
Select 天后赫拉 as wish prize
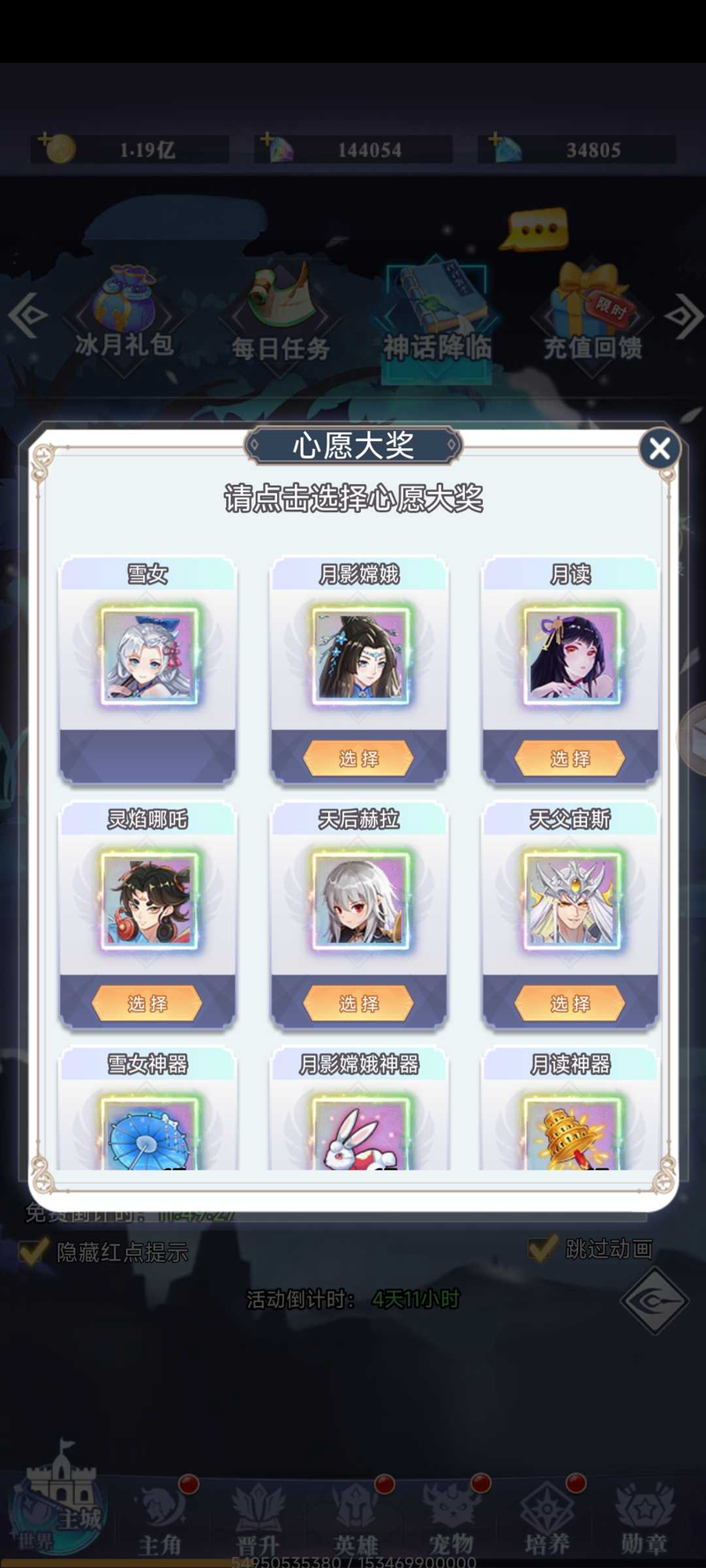point(358,1004)
